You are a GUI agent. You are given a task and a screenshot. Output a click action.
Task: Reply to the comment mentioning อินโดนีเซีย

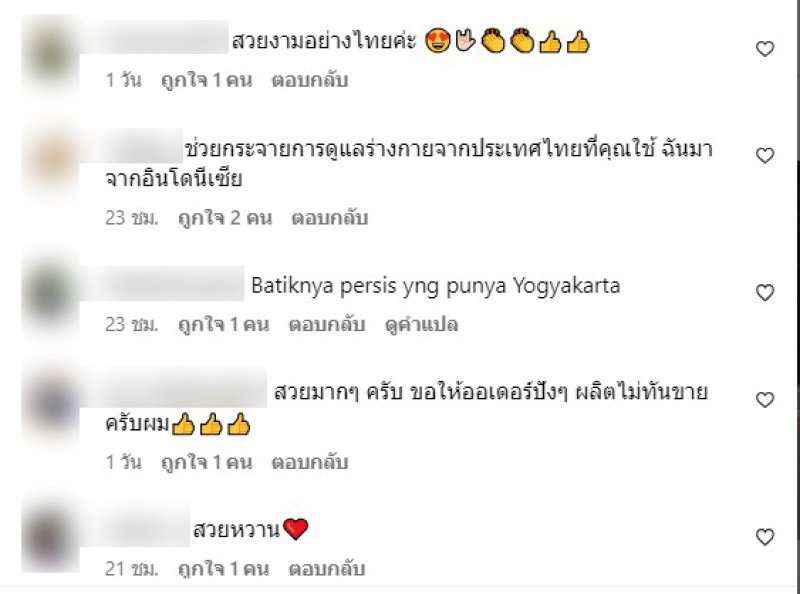click(x=330, y=217)
